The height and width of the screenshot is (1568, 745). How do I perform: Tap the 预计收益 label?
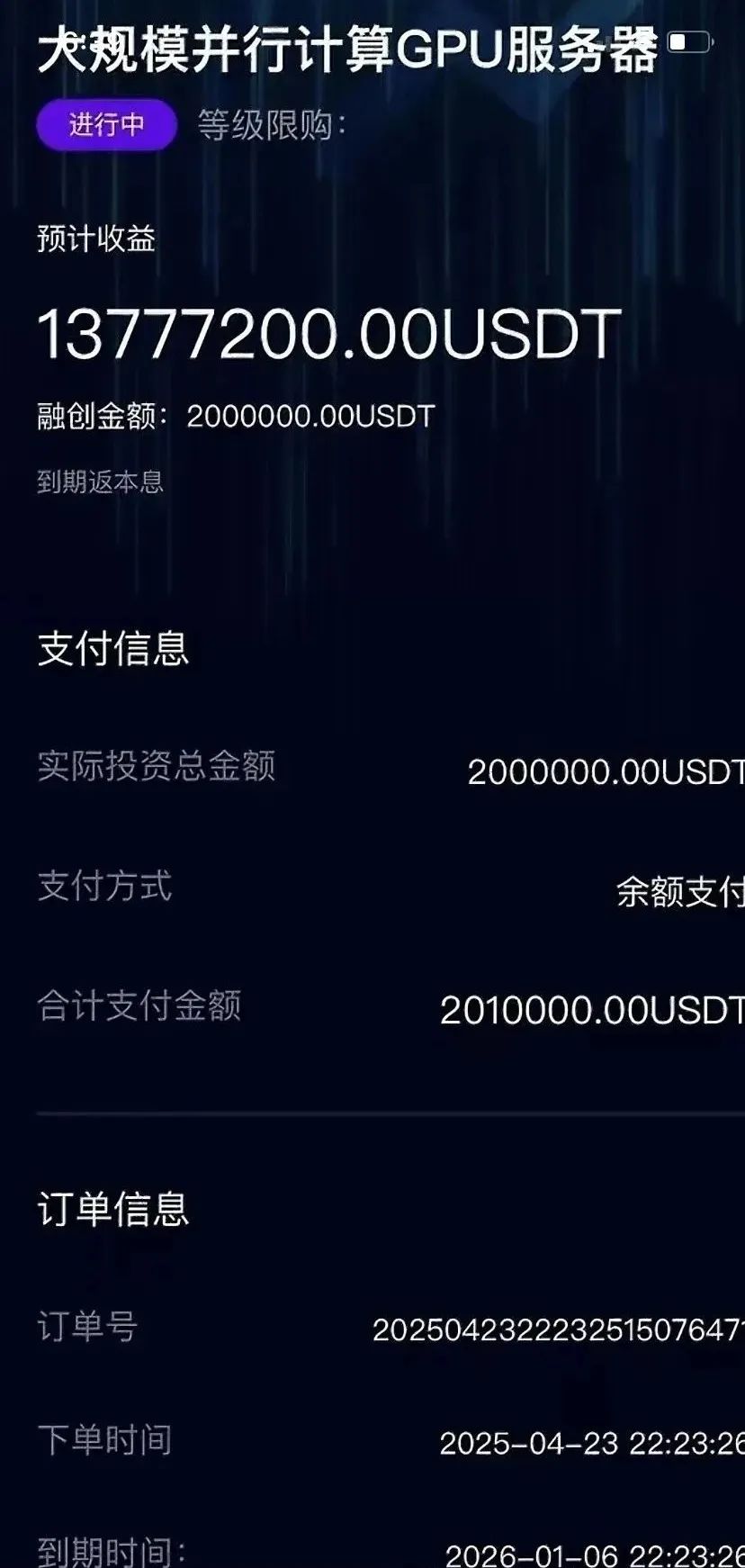pyautogui.click(x=93, y=239)
